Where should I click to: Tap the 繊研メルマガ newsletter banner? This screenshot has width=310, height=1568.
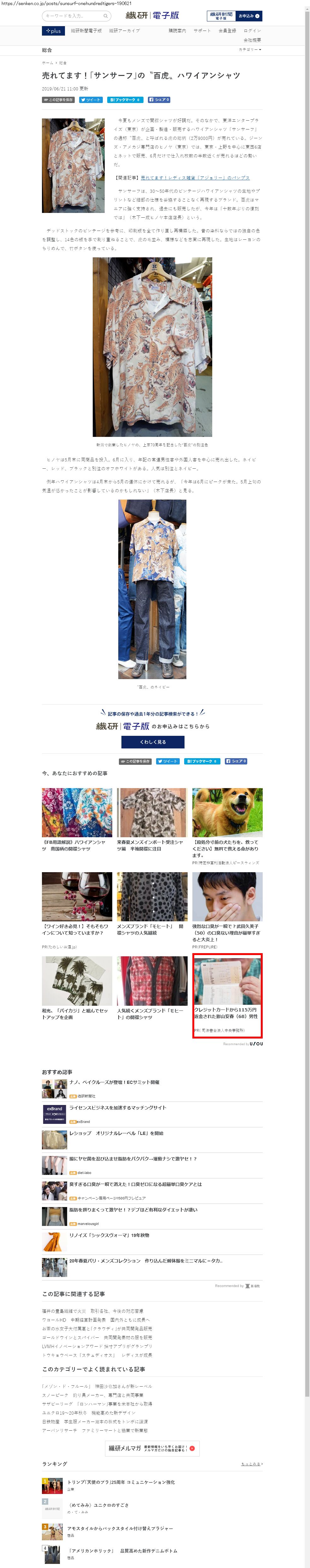(152, 1448)
